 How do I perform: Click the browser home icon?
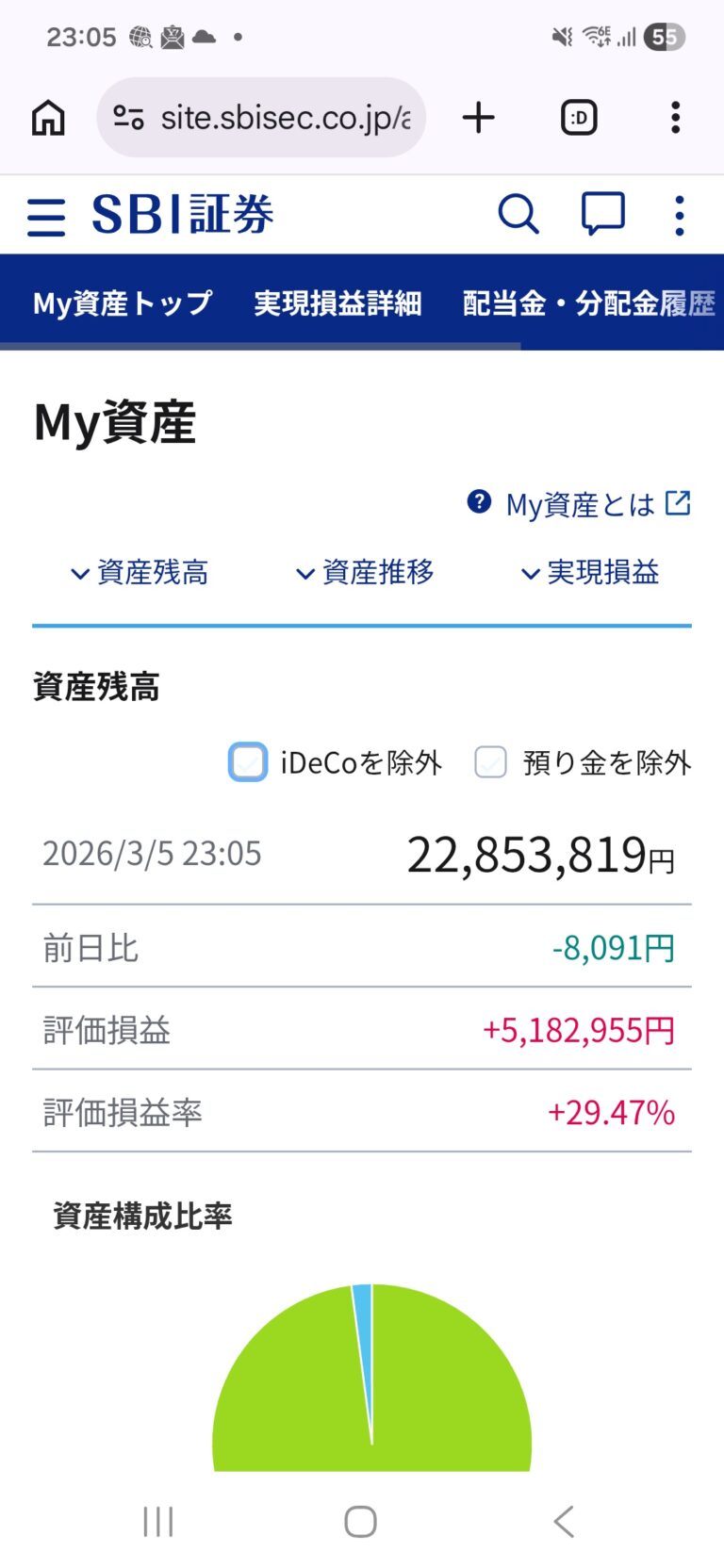[47, 117]
